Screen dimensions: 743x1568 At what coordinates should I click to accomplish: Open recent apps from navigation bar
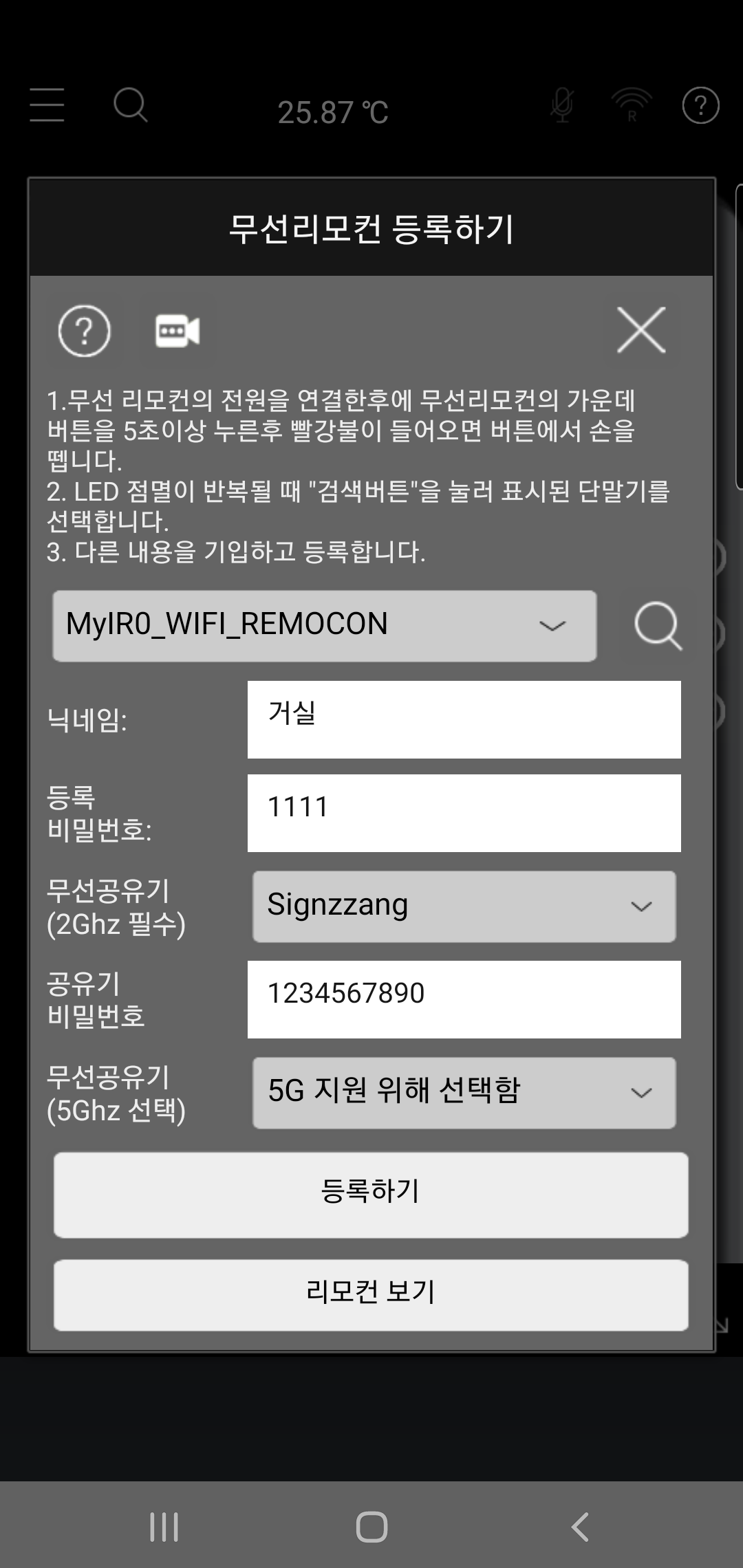164,1527
